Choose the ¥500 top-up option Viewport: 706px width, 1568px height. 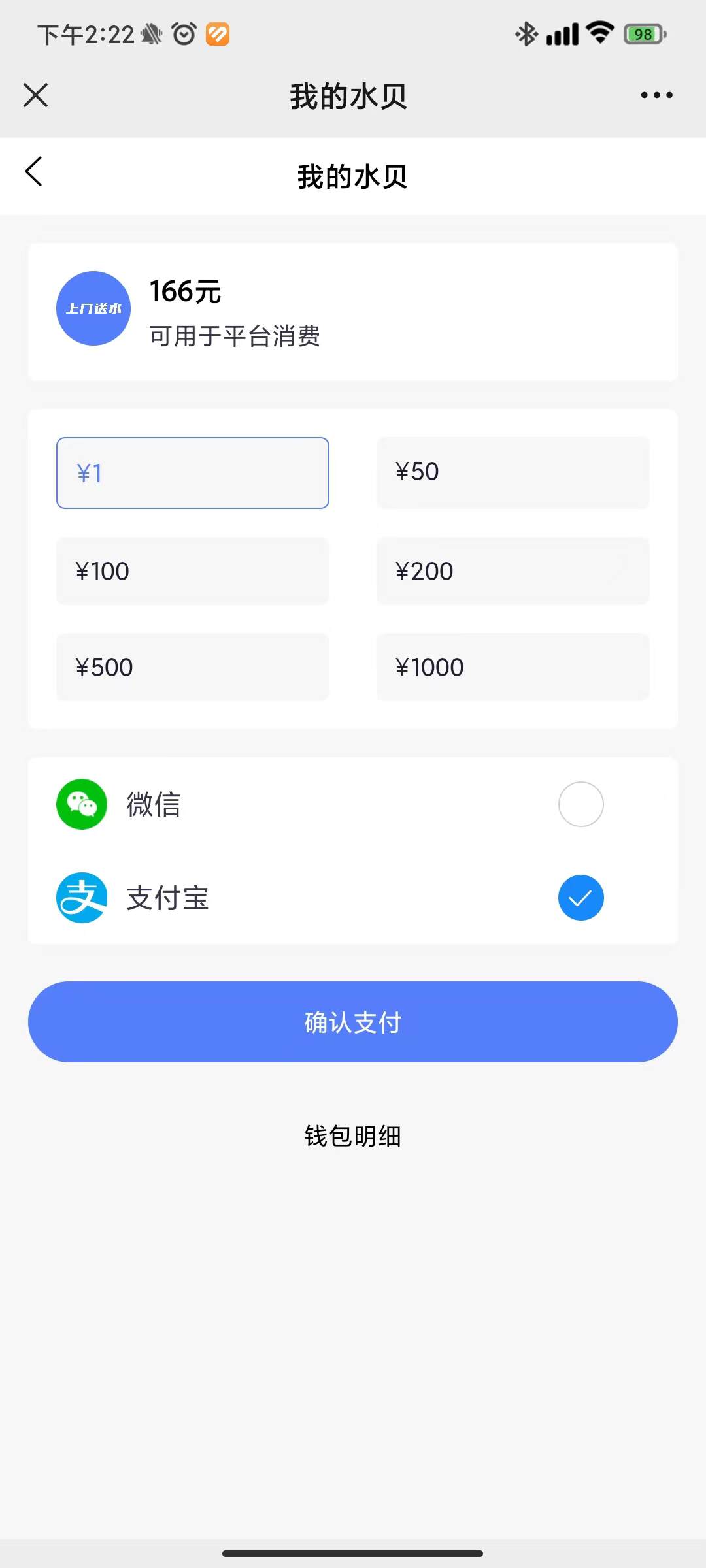point(193,667)
